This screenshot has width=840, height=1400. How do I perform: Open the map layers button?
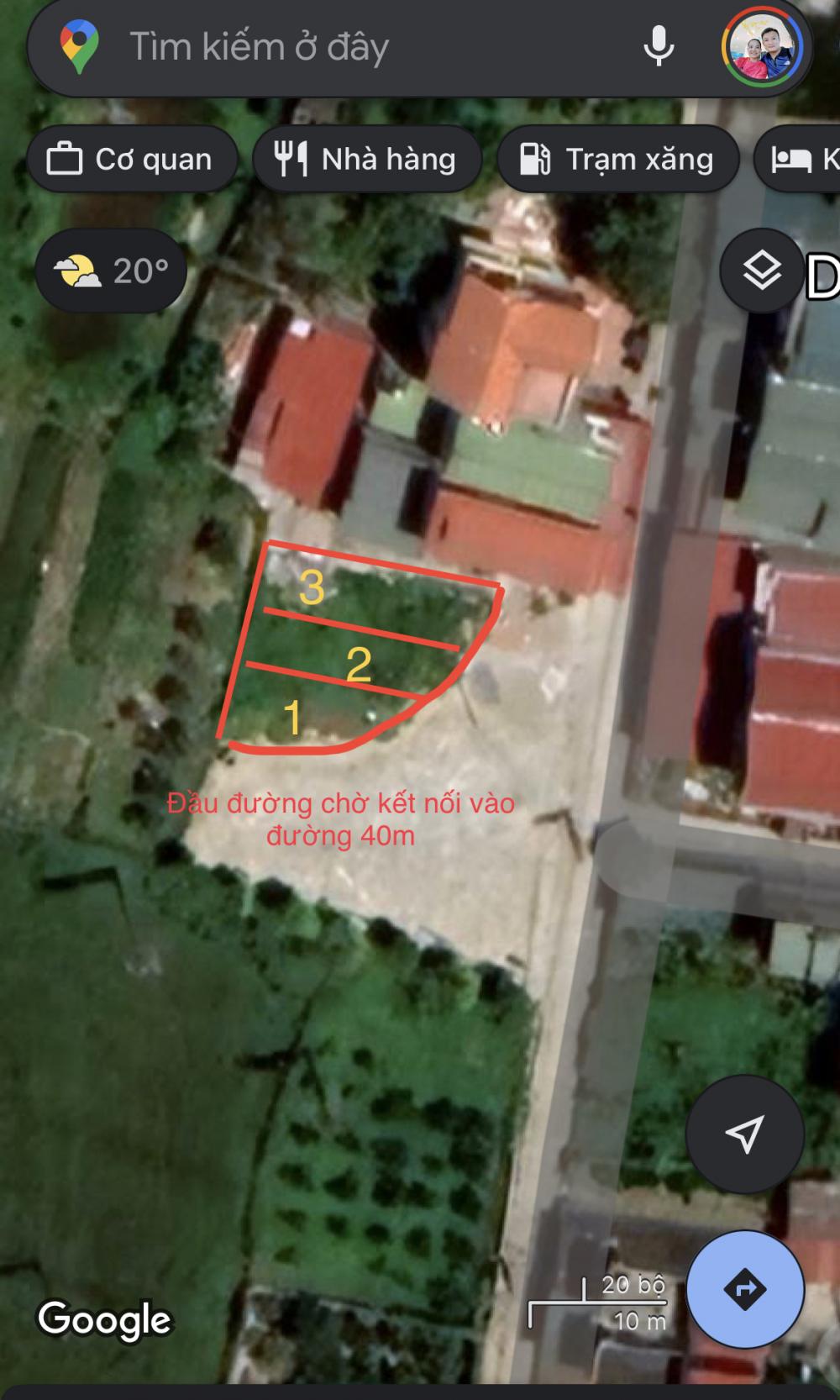(x=762, y=271)
